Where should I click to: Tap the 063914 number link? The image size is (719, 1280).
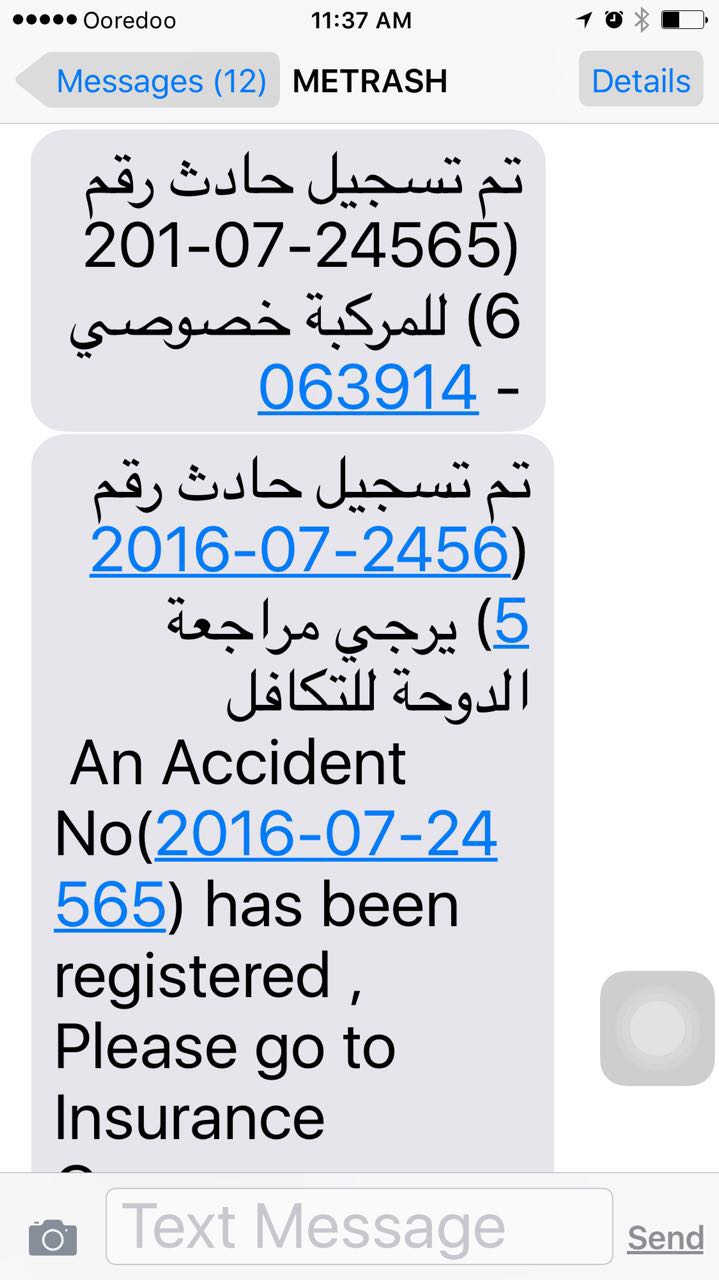pyautogui.click(x=368, y=388)
